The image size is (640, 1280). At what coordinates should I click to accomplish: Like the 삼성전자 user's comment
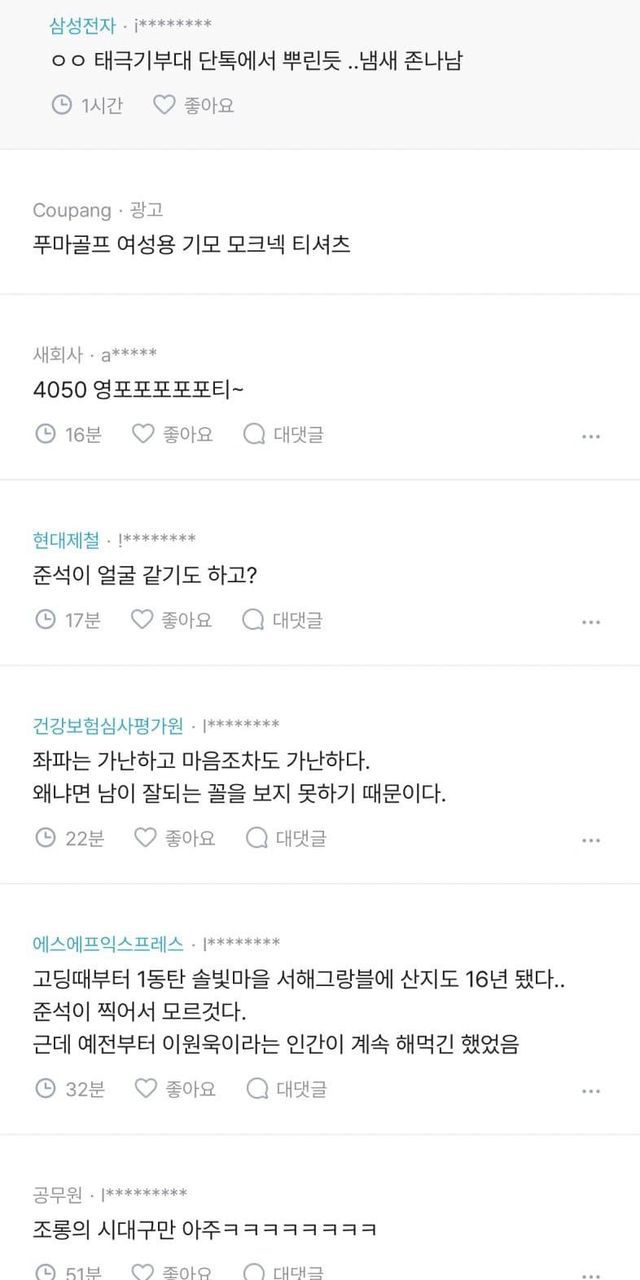pyautogui.click(x=193, y=105)
